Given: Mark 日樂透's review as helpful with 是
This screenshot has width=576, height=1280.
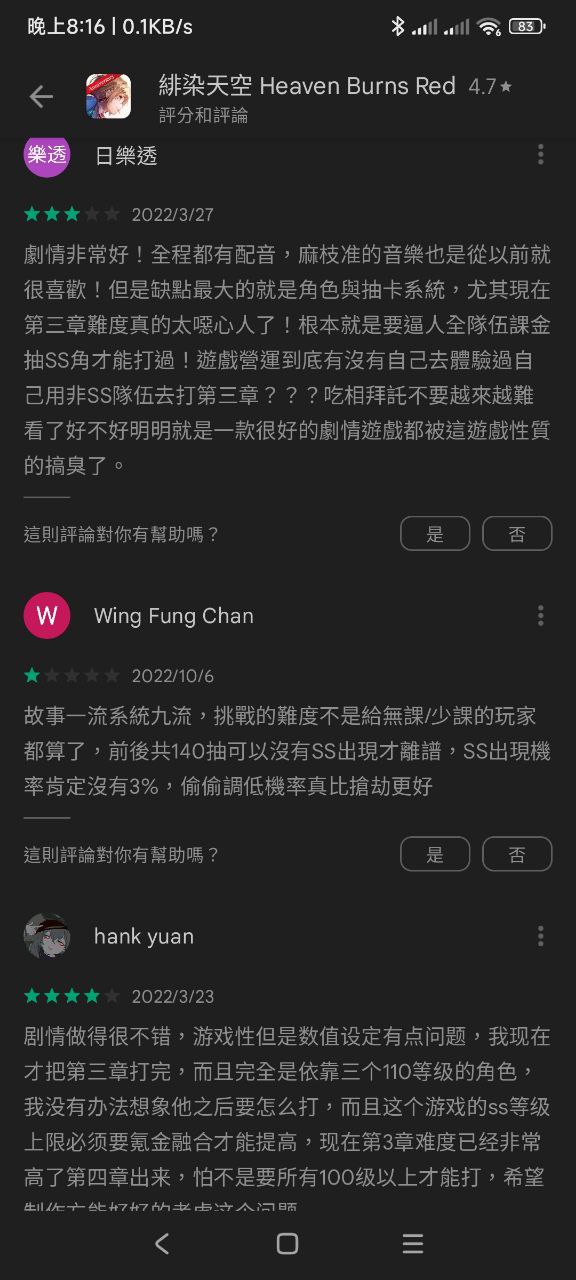Looking at the screenshot, I should (x=435, y=534).
